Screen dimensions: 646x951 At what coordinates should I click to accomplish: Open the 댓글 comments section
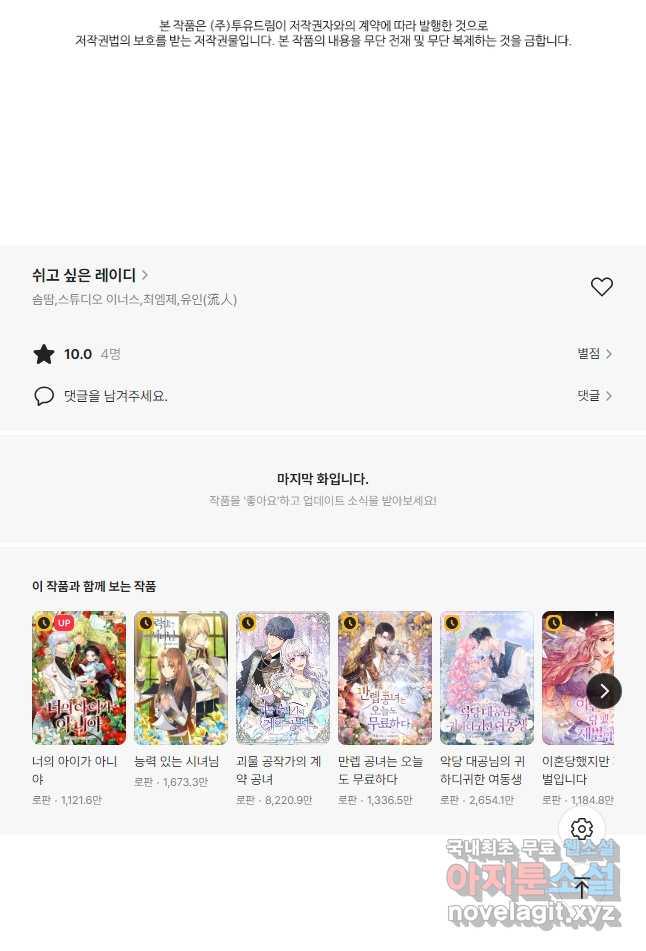tap(594, 396)
